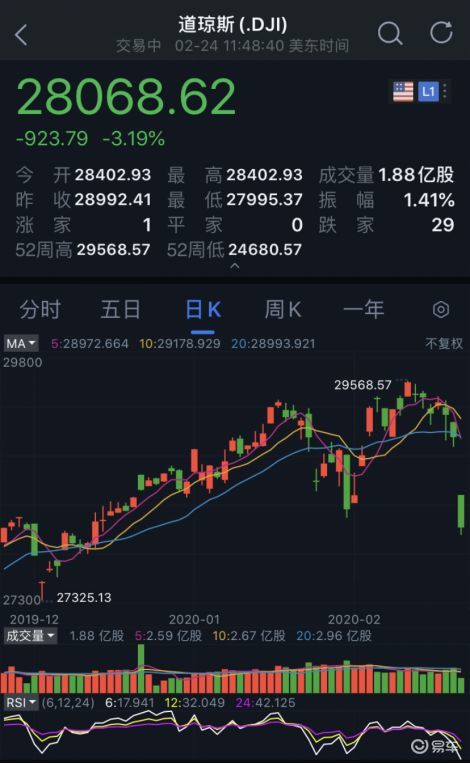Select the 日K chart tab
Viewport: 470px width, 764px height.
pos(203,309)
